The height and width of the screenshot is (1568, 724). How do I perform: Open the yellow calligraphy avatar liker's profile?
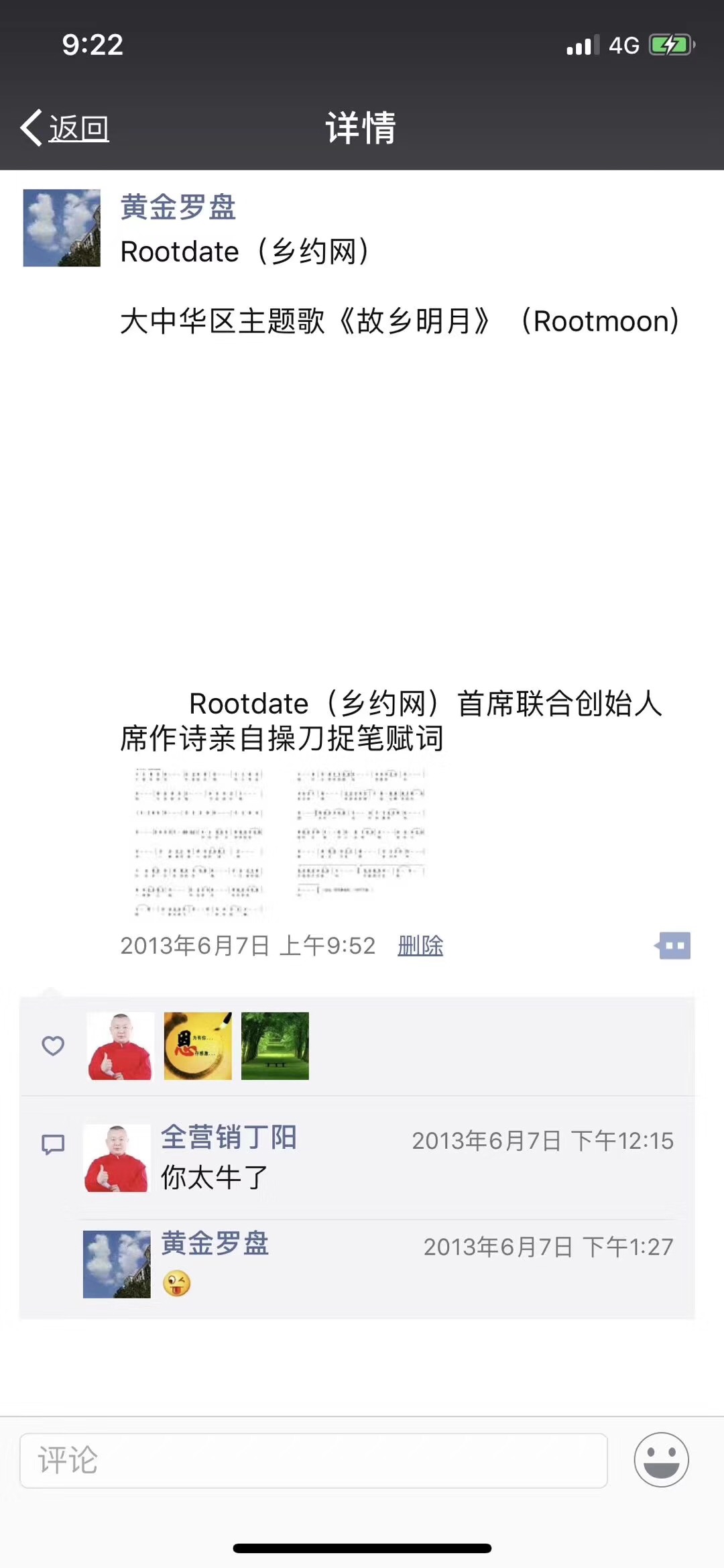coord(198,1046)
